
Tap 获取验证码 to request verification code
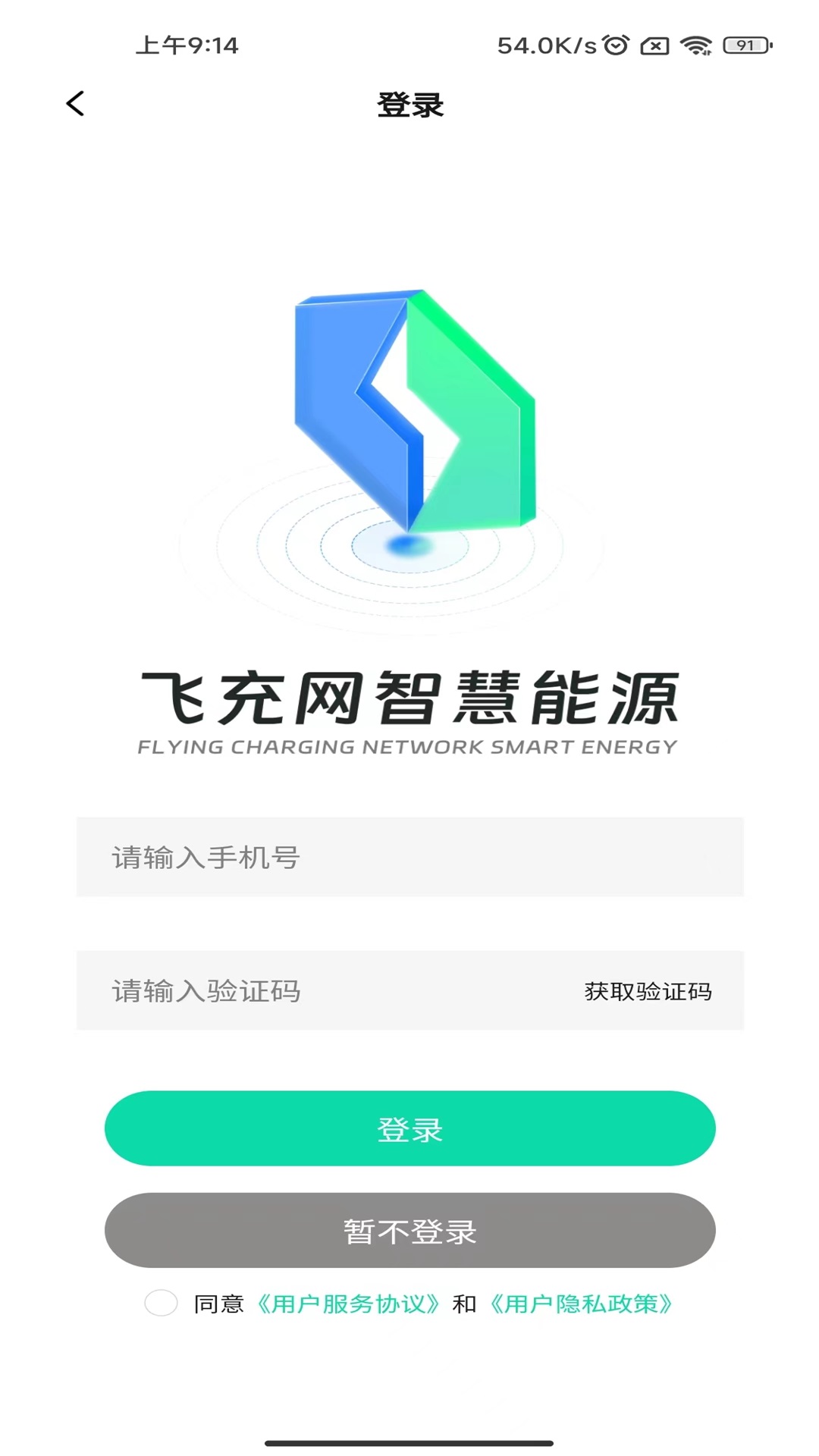coord(646,991)
